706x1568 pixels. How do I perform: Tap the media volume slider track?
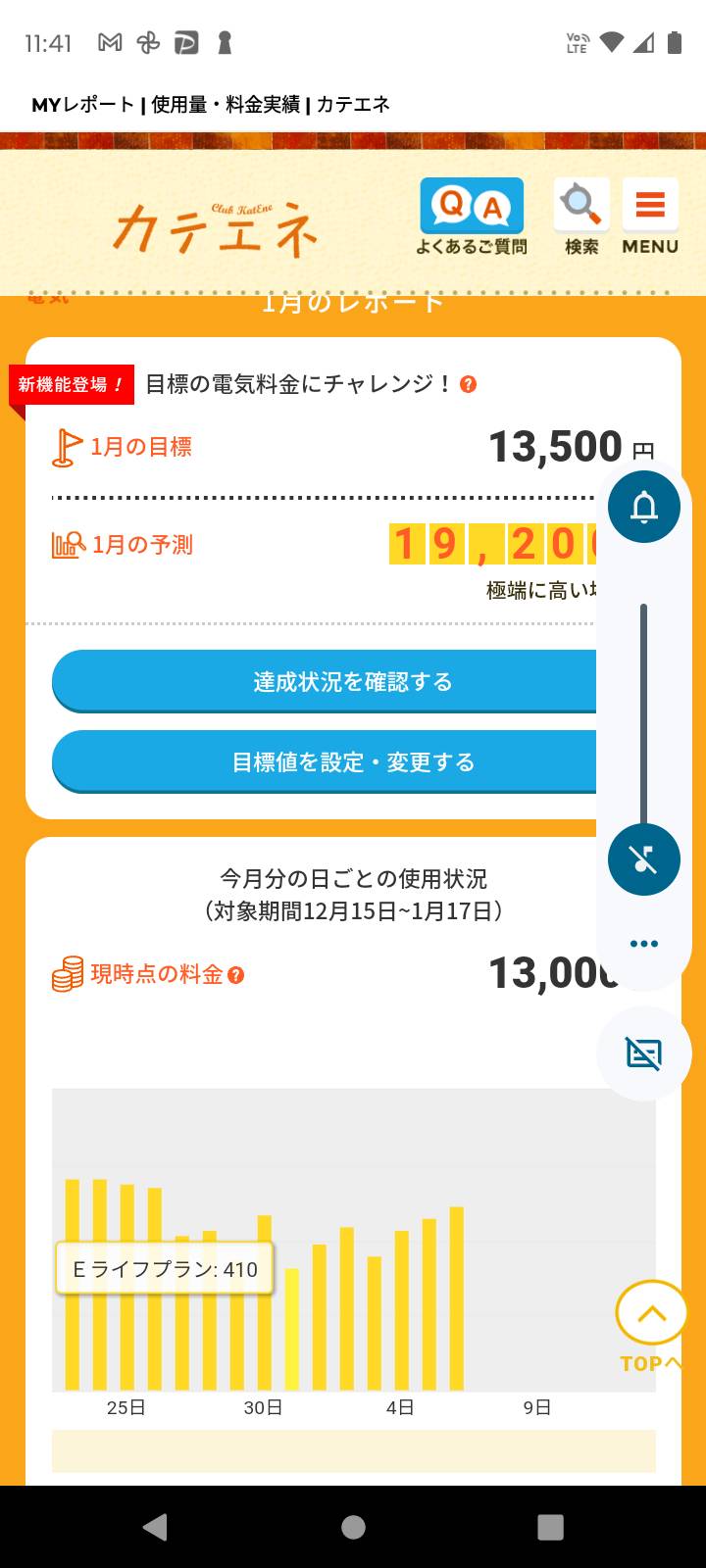click(x=644, y=715)
